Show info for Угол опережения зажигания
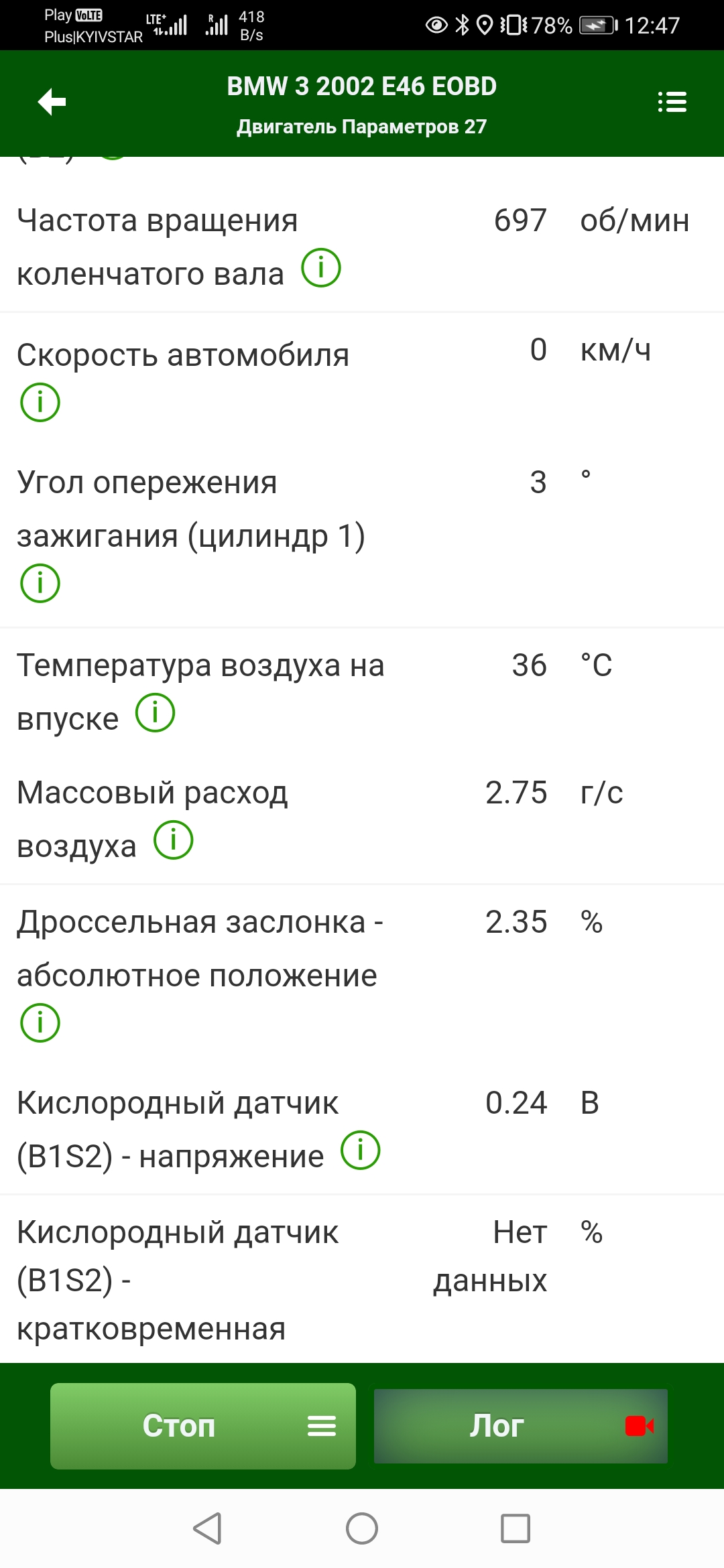The image size is (724, 1568). (40, 583)
